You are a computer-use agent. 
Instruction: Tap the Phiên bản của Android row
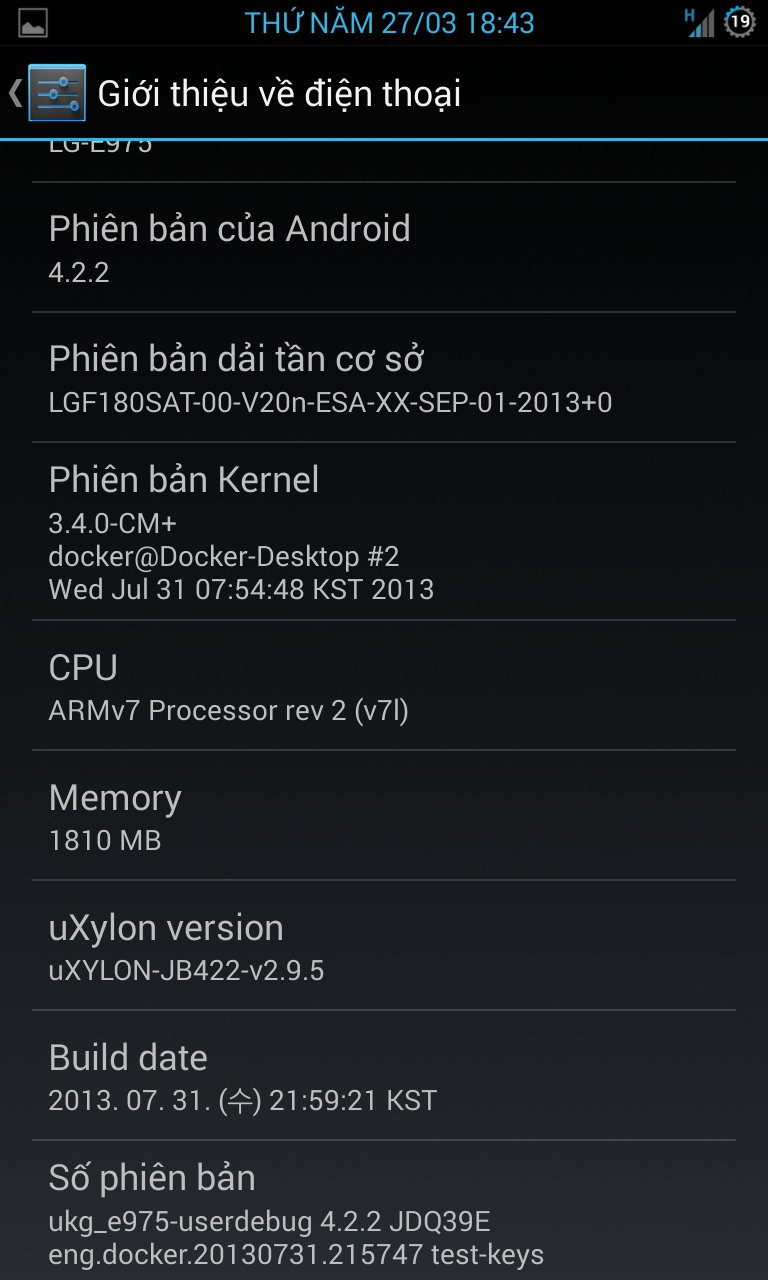(384, 247)
